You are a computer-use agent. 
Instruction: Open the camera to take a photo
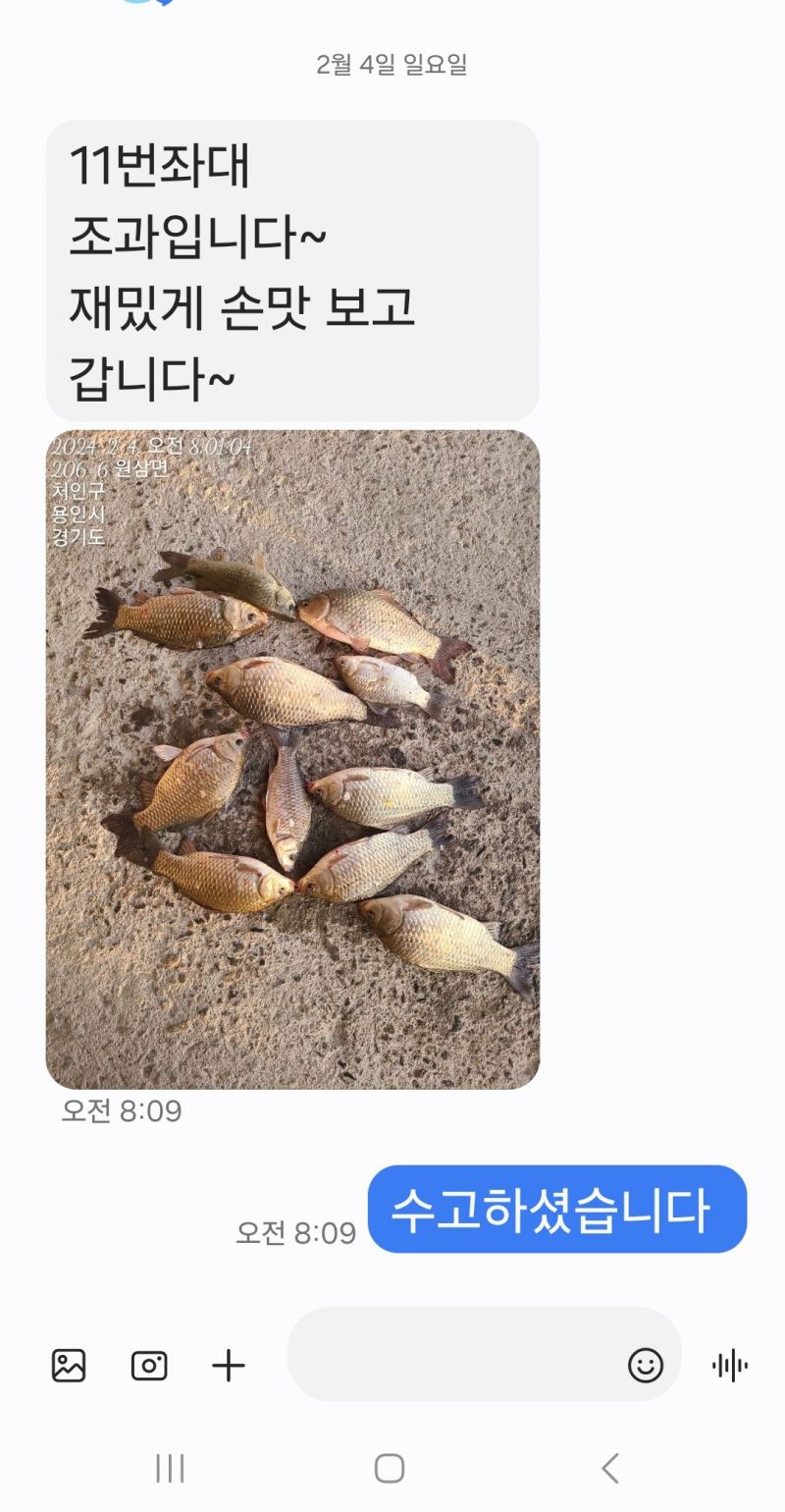click(149, 1366)
